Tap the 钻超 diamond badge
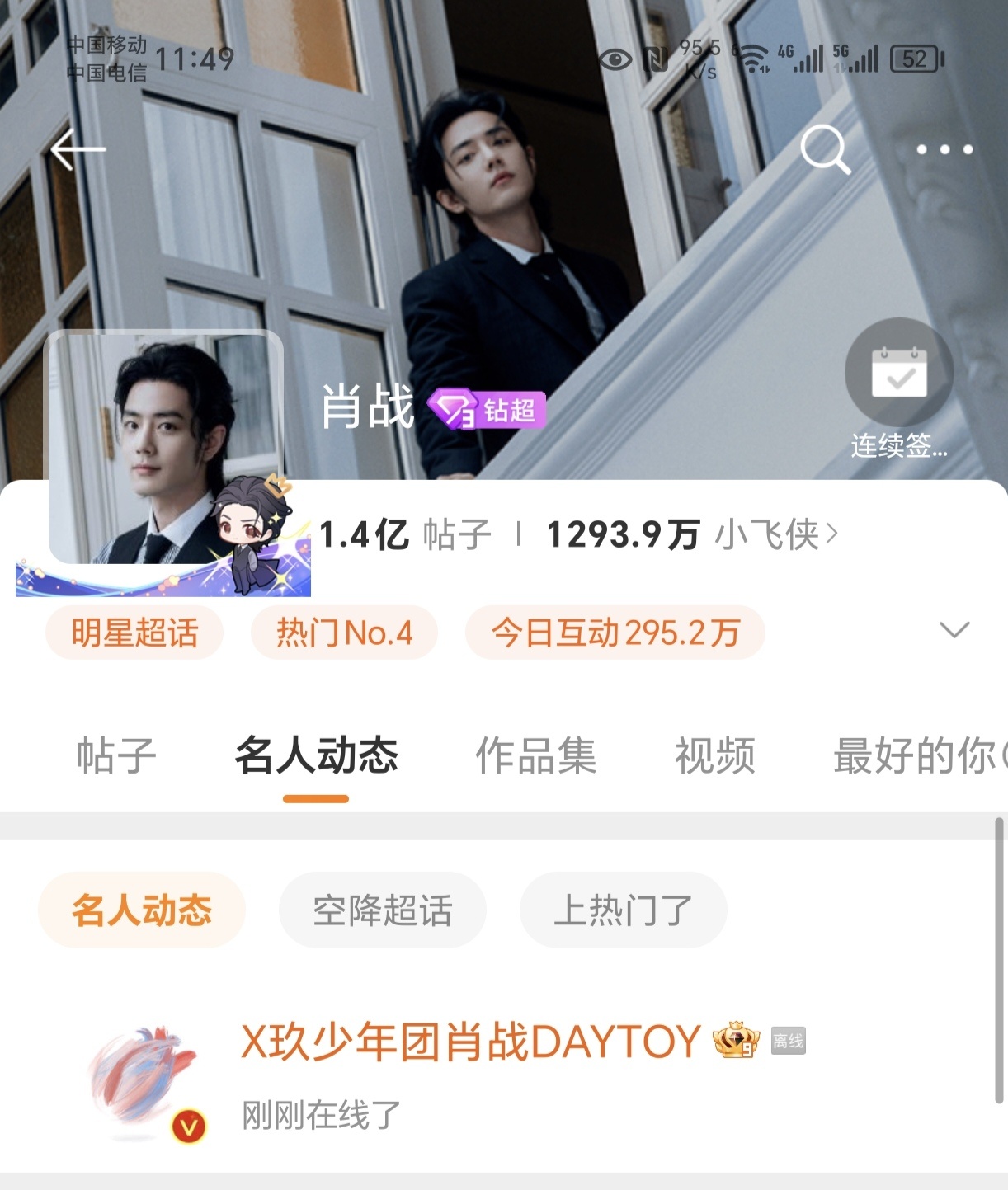 487,409
